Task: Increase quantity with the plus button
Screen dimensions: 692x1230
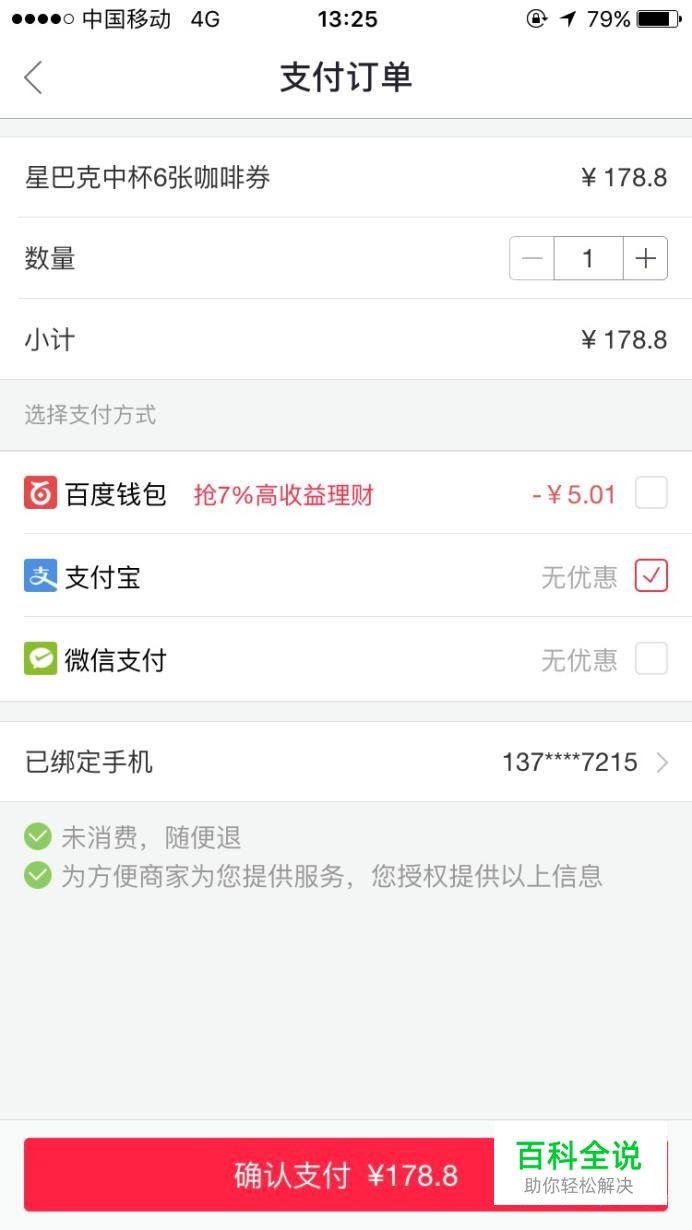Action: (x=646, y=259)
